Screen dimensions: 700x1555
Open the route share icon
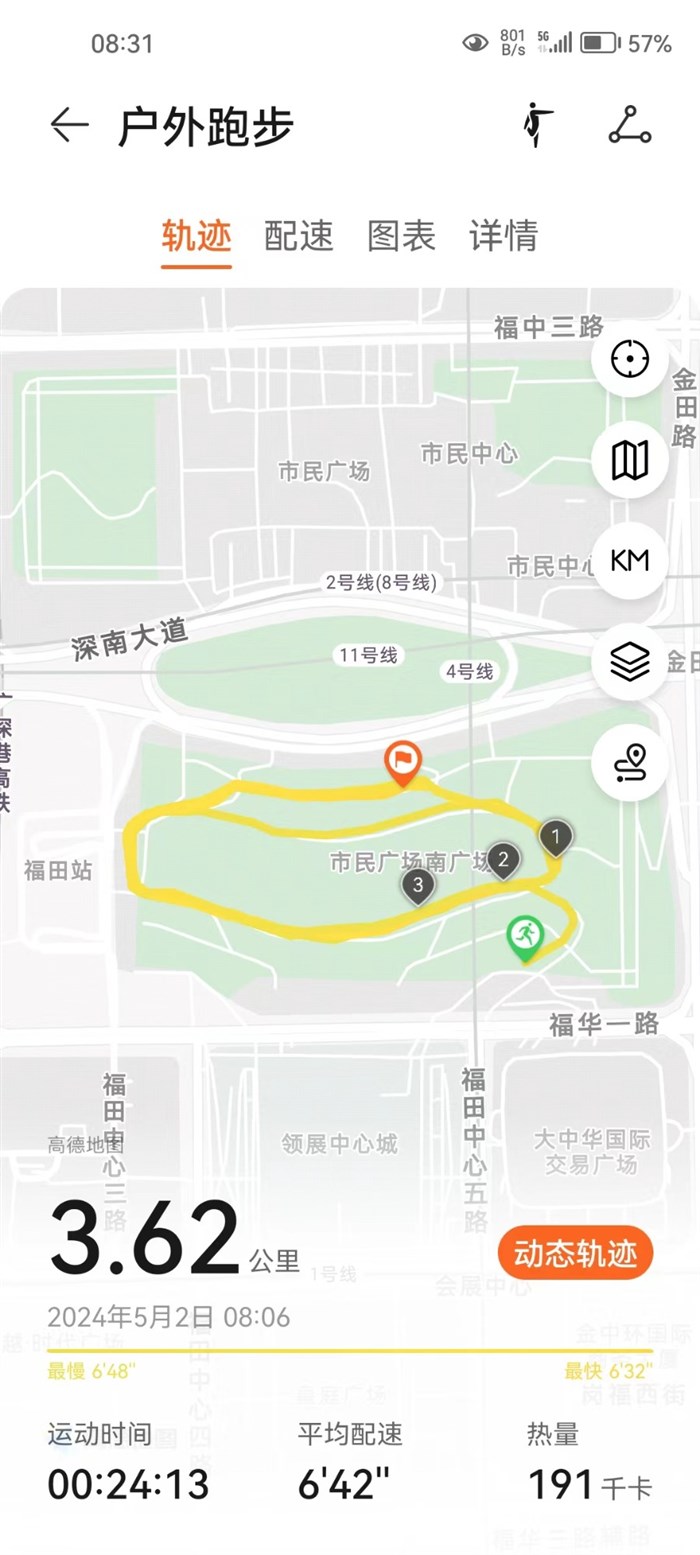coord(630,126)
